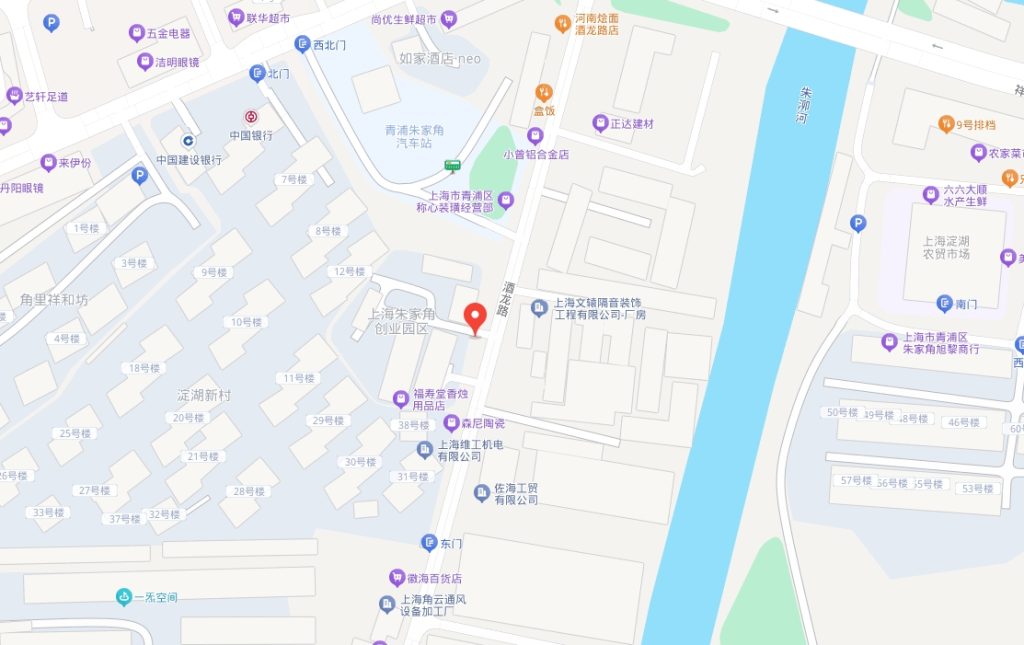The width and height of the screenshot is (1024, 645).
Task: Select the 佐海工贸有限公司 marker
Action: 482,492
